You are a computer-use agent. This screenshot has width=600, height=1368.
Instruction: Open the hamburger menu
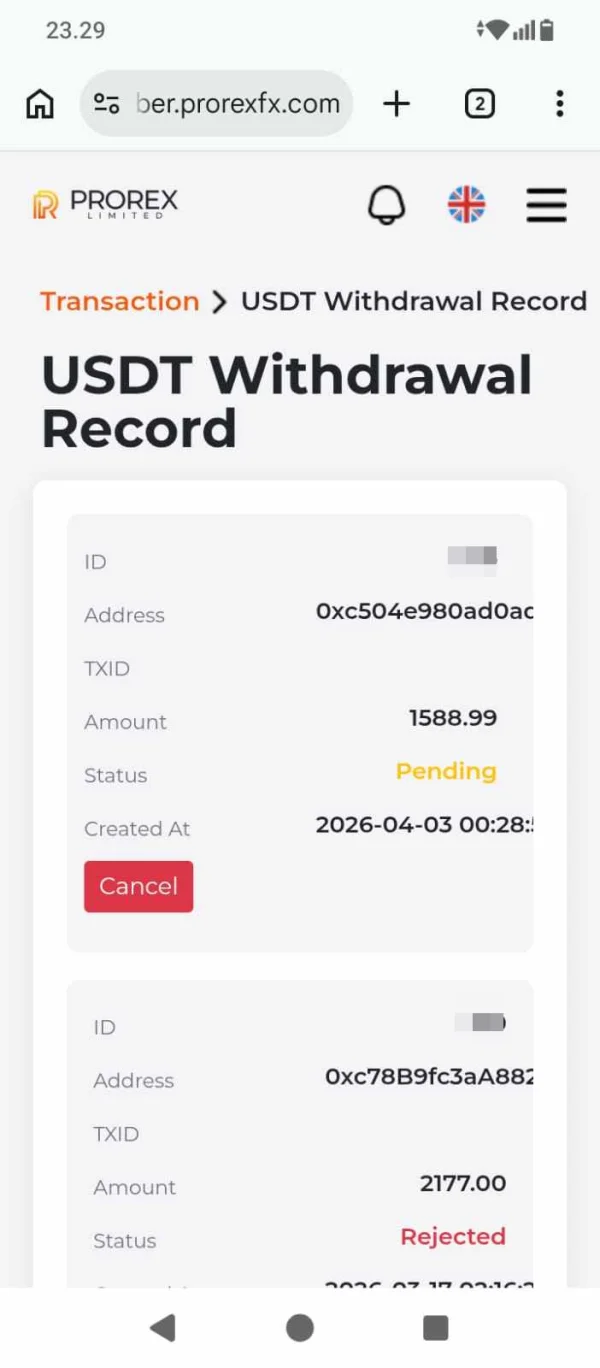pyautogui.click(x=547, y=205)
